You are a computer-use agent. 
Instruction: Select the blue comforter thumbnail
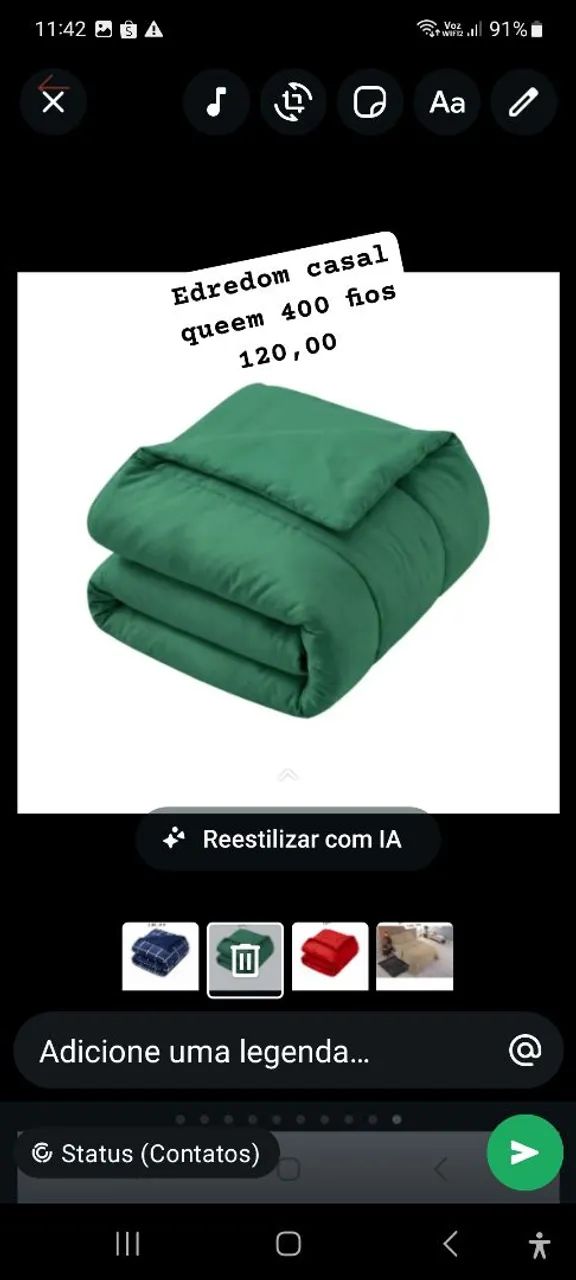click(x=160, y=957)
